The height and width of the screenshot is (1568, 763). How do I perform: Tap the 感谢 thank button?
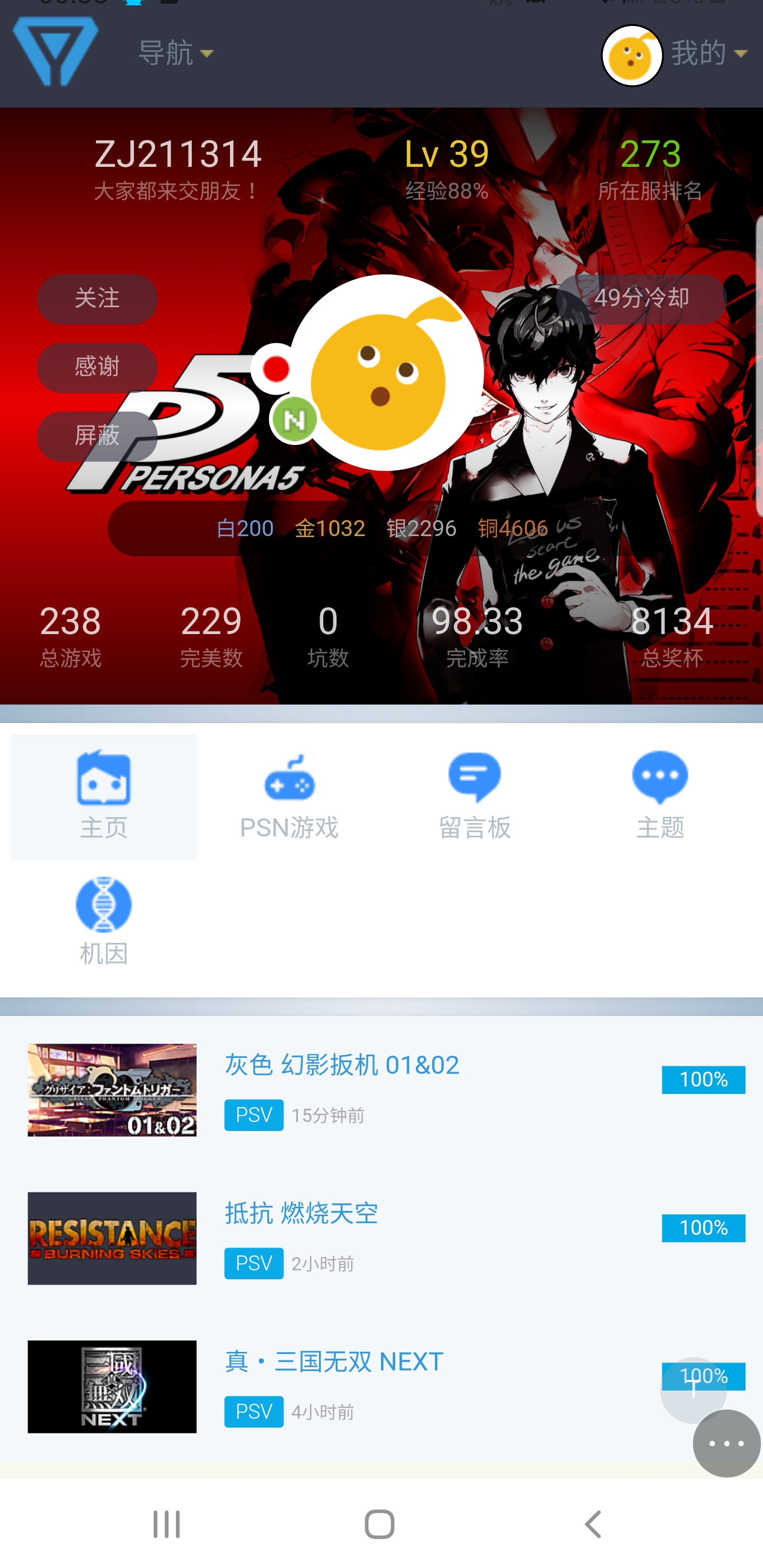pyautogui.click(x=97, y=367)
